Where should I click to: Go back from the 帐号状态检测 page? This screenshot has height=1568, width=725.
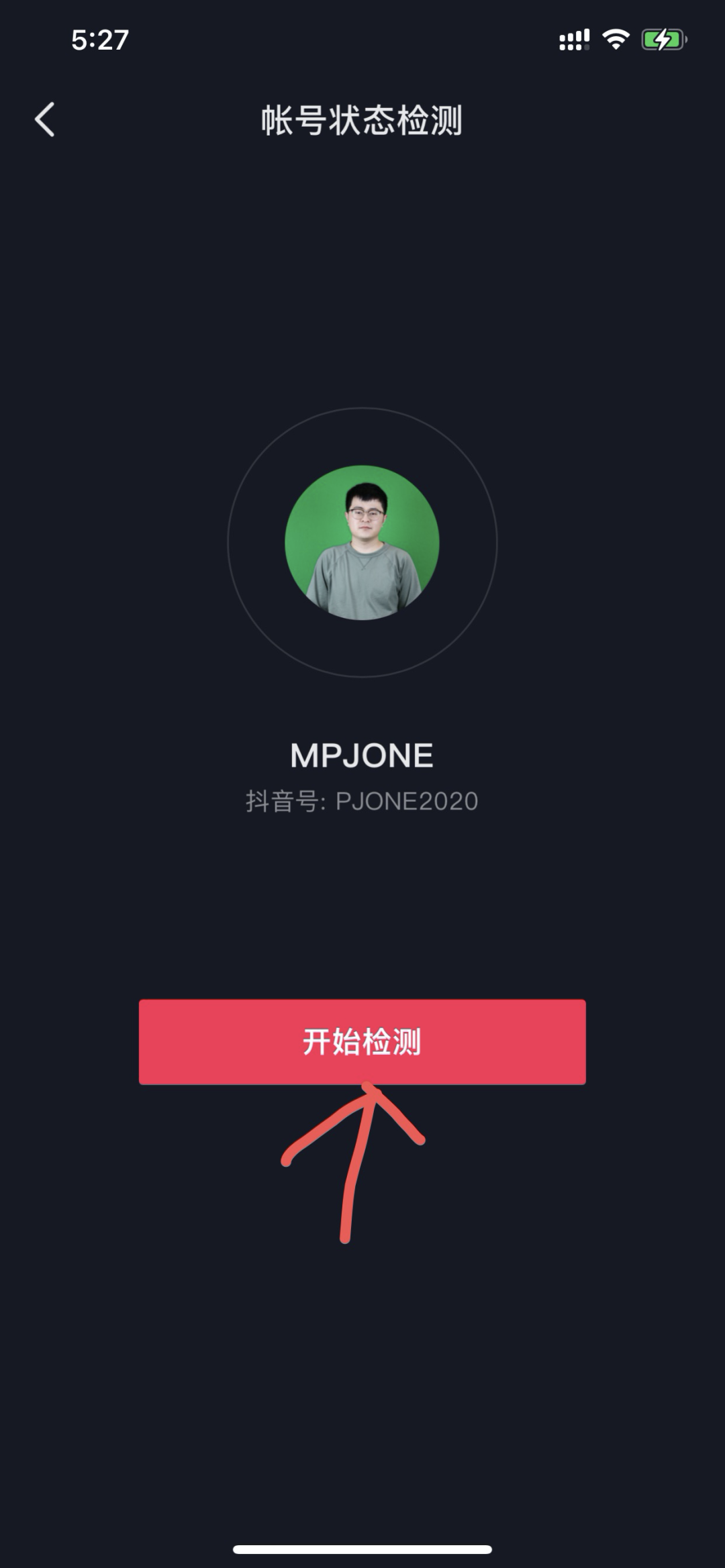[x=45, y=120]
